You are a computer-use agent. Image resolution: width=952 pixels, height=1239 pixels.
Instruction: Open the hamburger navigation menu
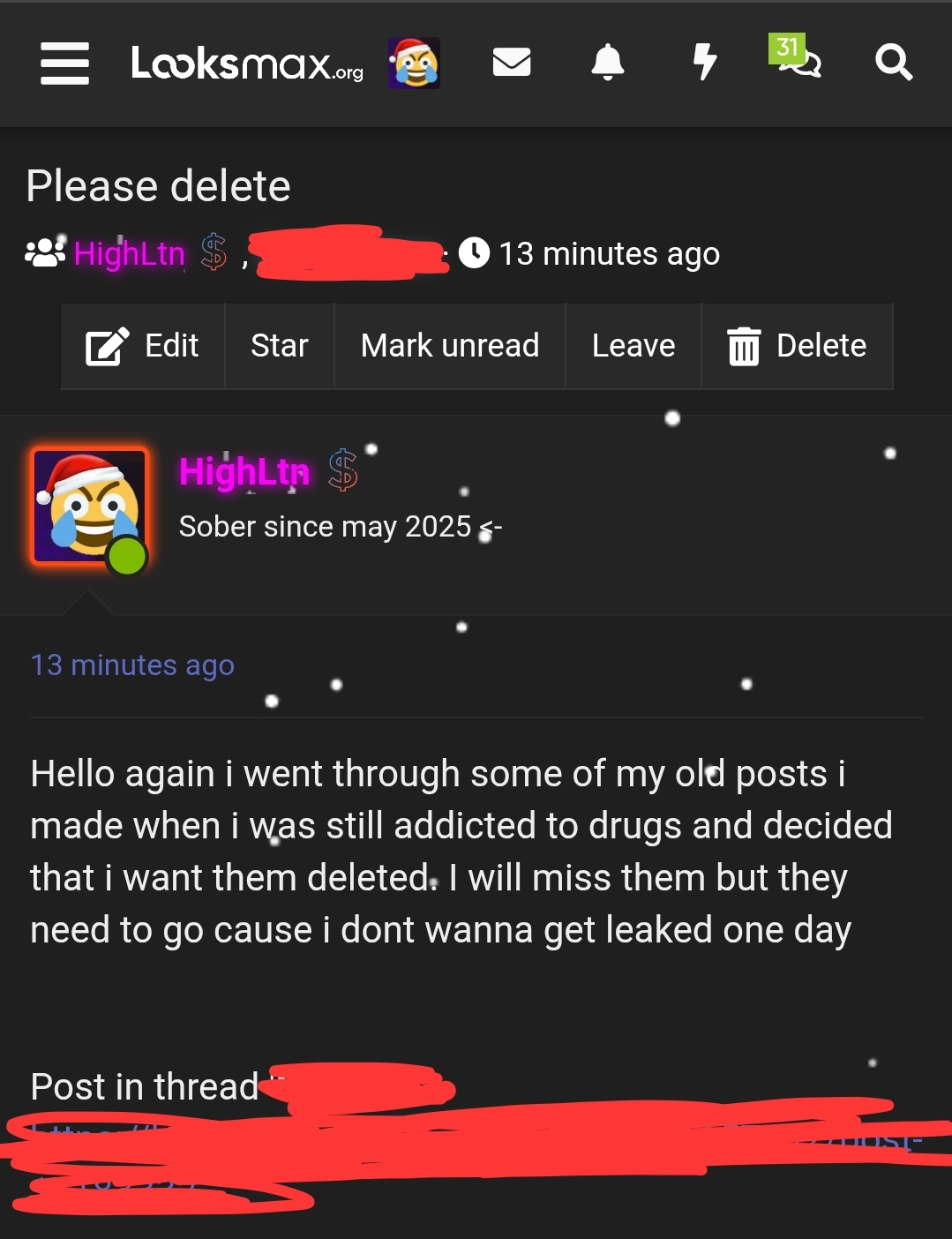[x=64, y=64]
